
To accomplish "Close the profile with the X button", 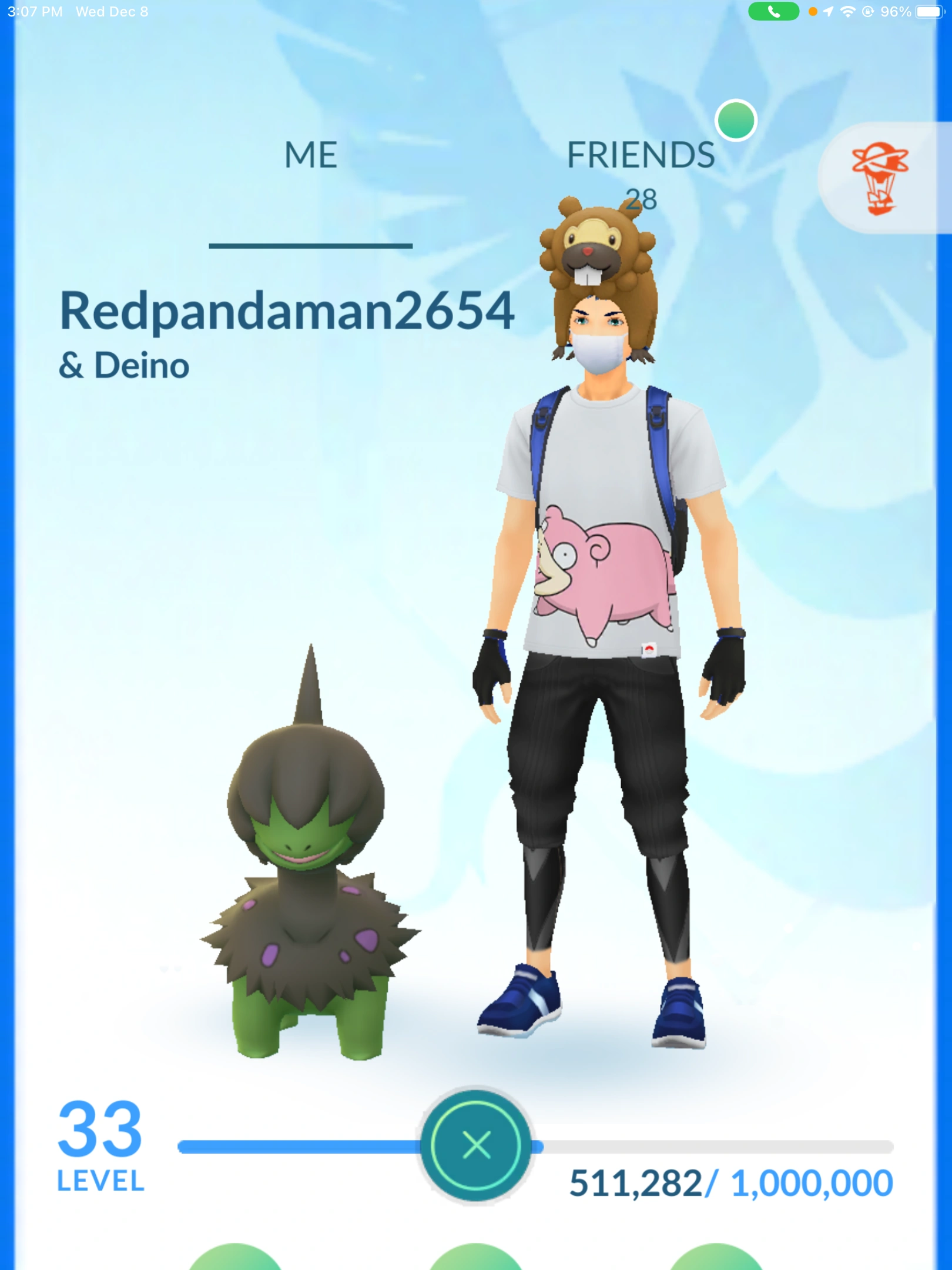I will pyautogui.click(x=476, y=1145).
